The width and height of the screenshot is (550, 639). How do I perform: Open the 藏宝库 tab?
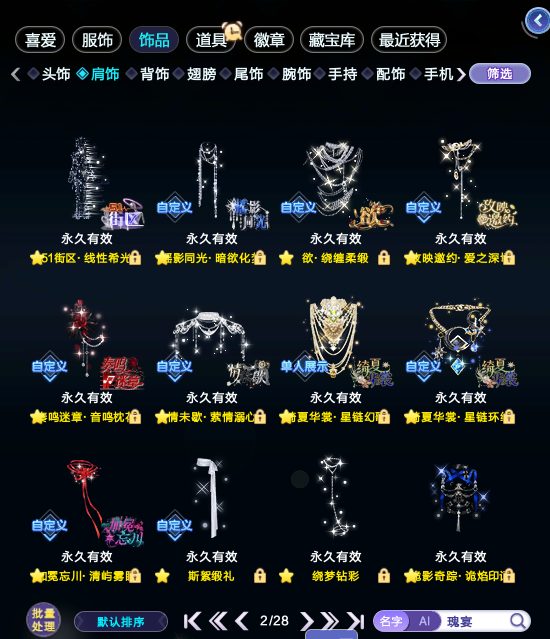tap(332, 40)
